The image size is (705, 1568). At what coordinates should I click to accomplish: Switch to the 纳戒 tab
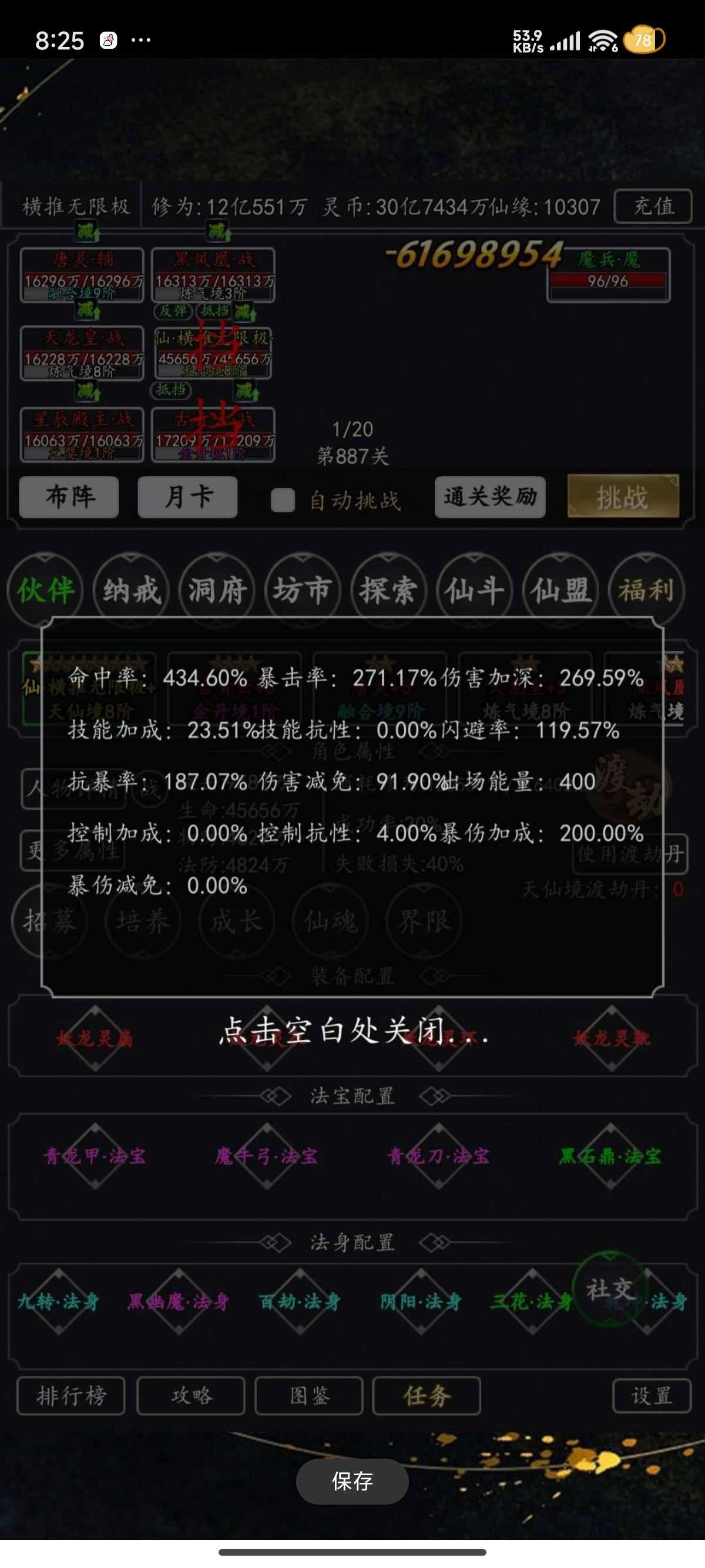pos(131,590)
